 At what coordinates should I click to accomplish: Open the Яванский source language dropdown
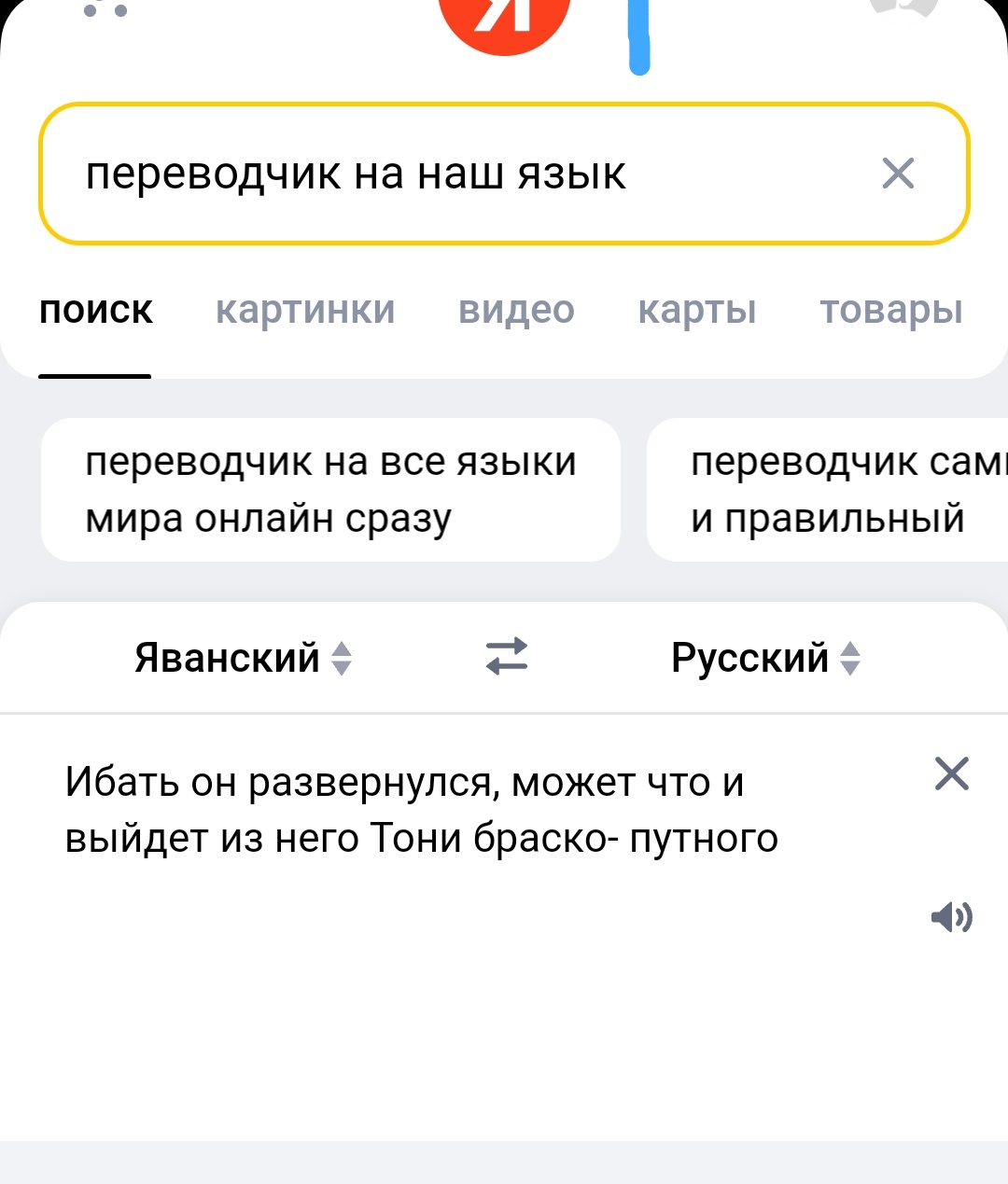[x=243, y=658]
